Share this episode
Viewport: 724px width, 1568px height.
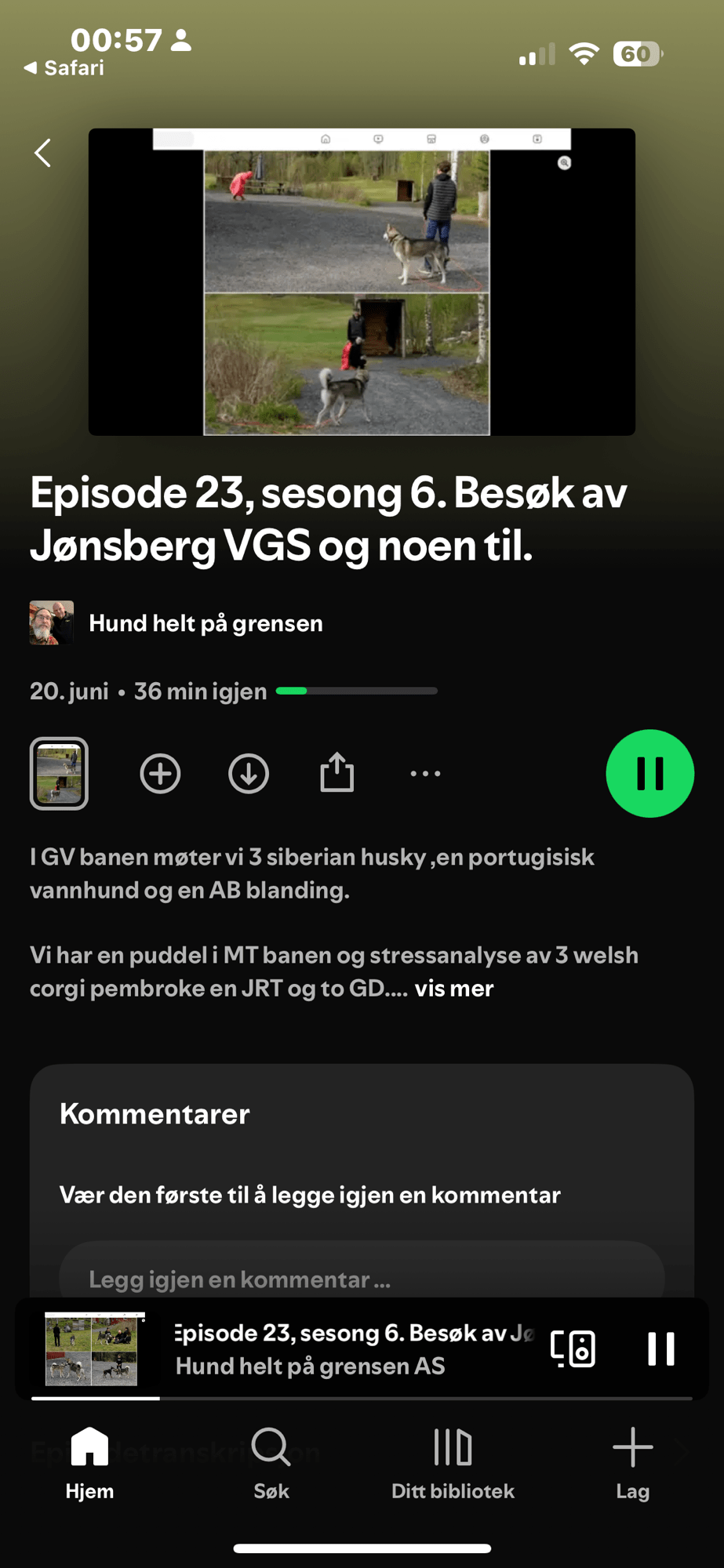337,772
